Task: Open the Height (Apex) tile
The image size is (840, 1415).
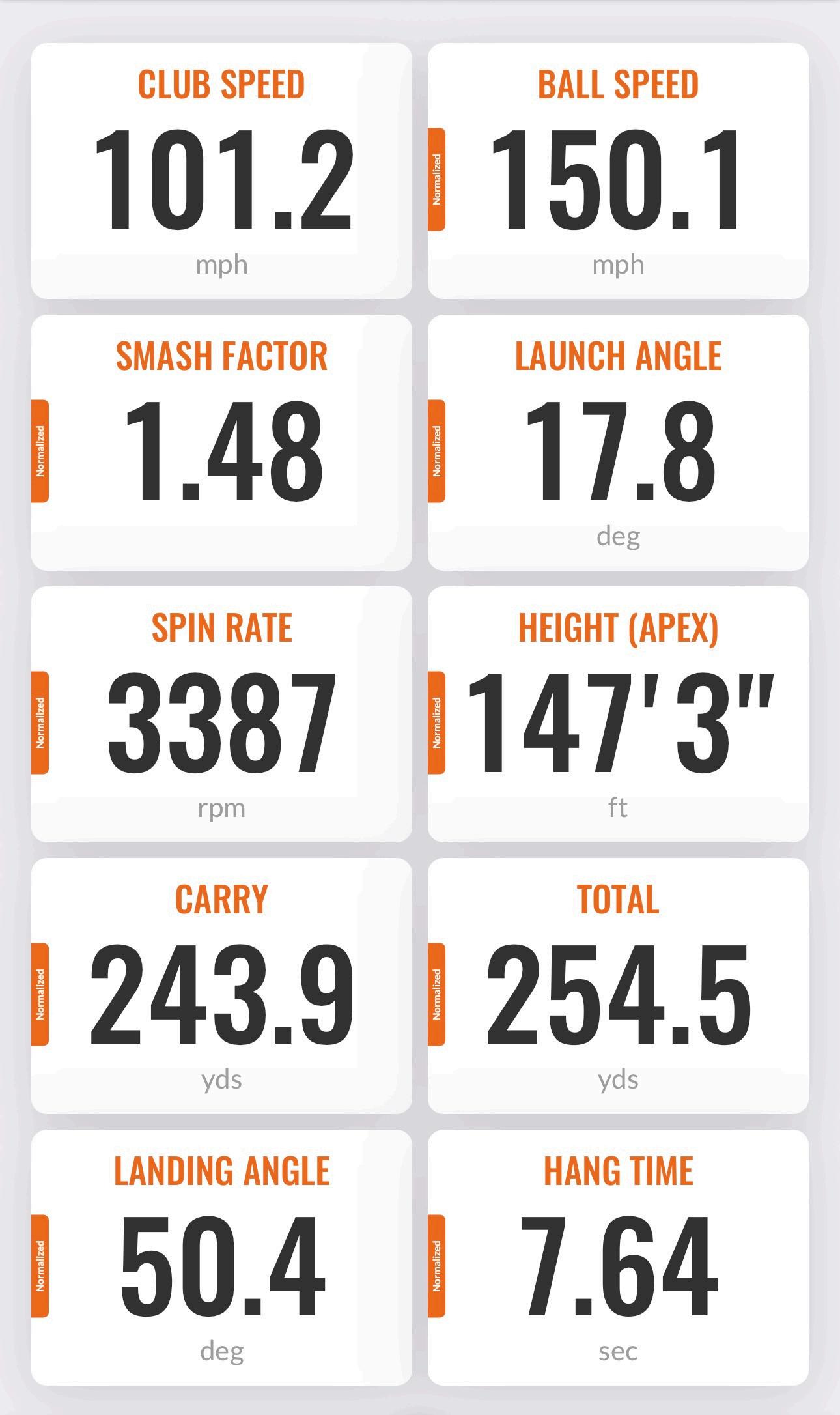Action: click(x=618, y=715)
